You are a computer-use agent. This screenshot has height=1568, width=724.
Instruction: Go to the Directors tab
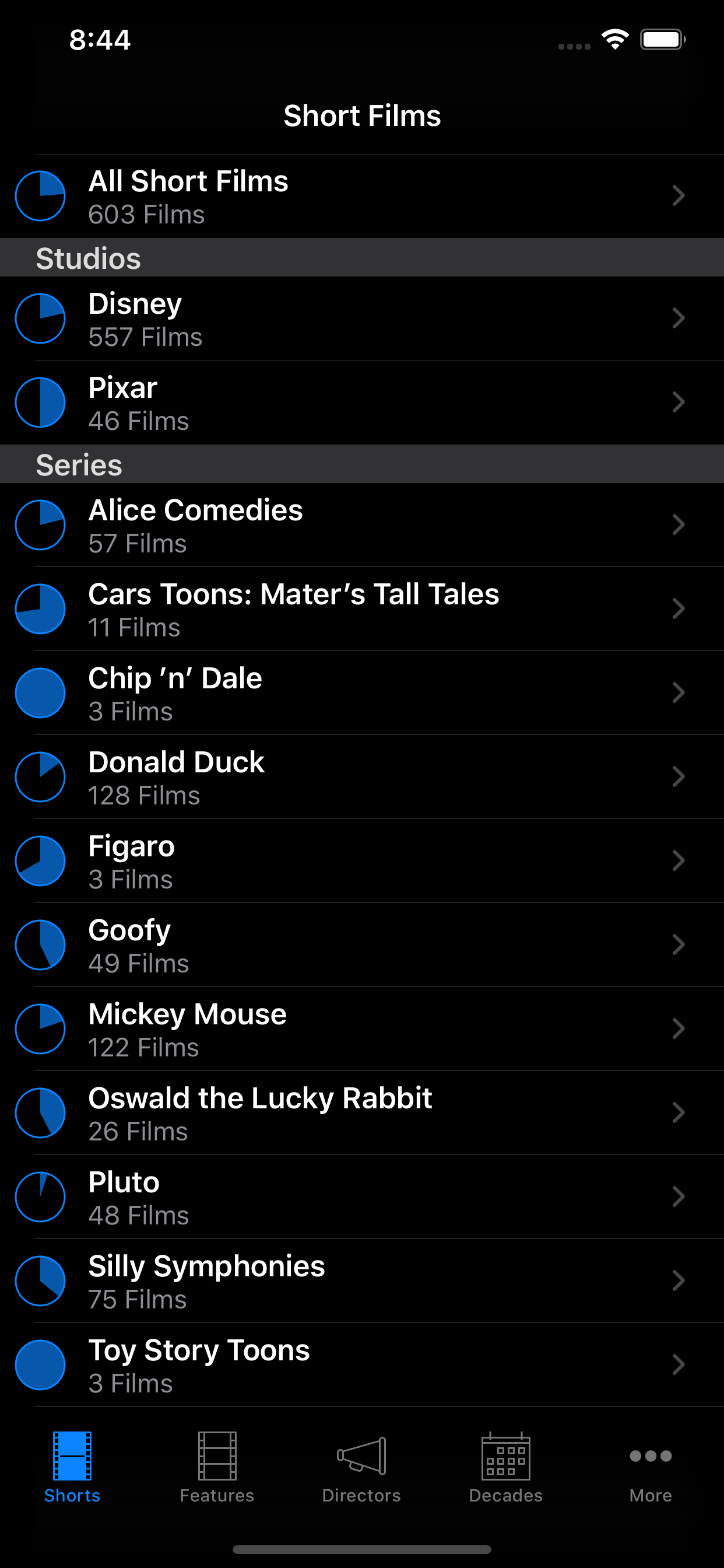coord(361,1468)
